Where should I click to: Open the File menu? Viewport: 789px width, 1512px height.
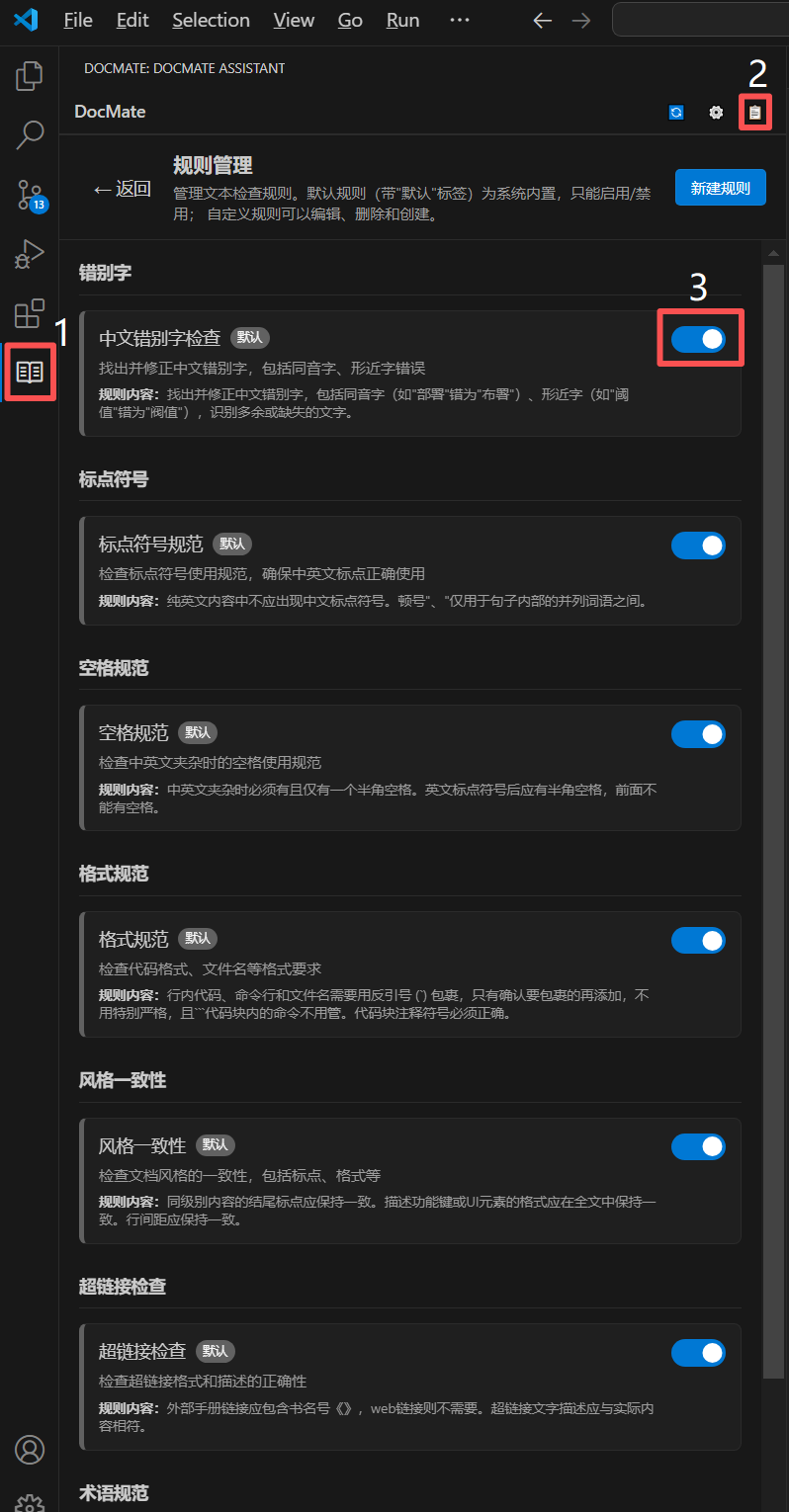point(77,20)
